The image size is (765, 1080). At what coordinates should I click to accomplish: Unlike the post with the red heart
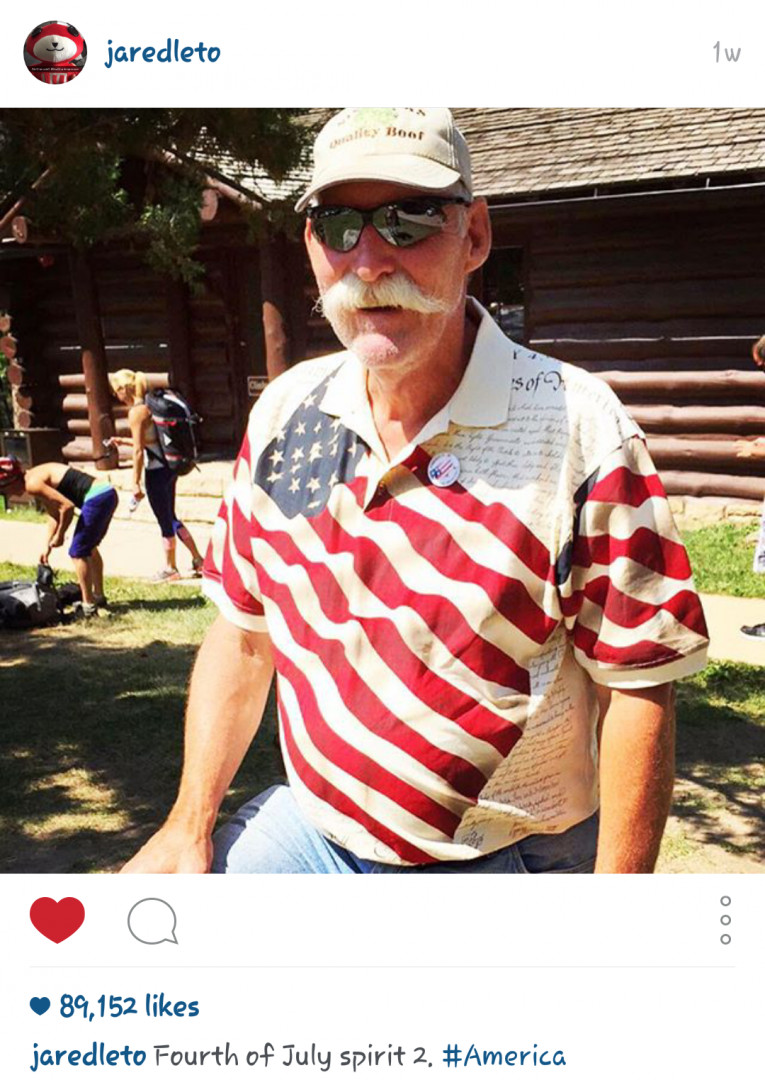click(57, 919)
